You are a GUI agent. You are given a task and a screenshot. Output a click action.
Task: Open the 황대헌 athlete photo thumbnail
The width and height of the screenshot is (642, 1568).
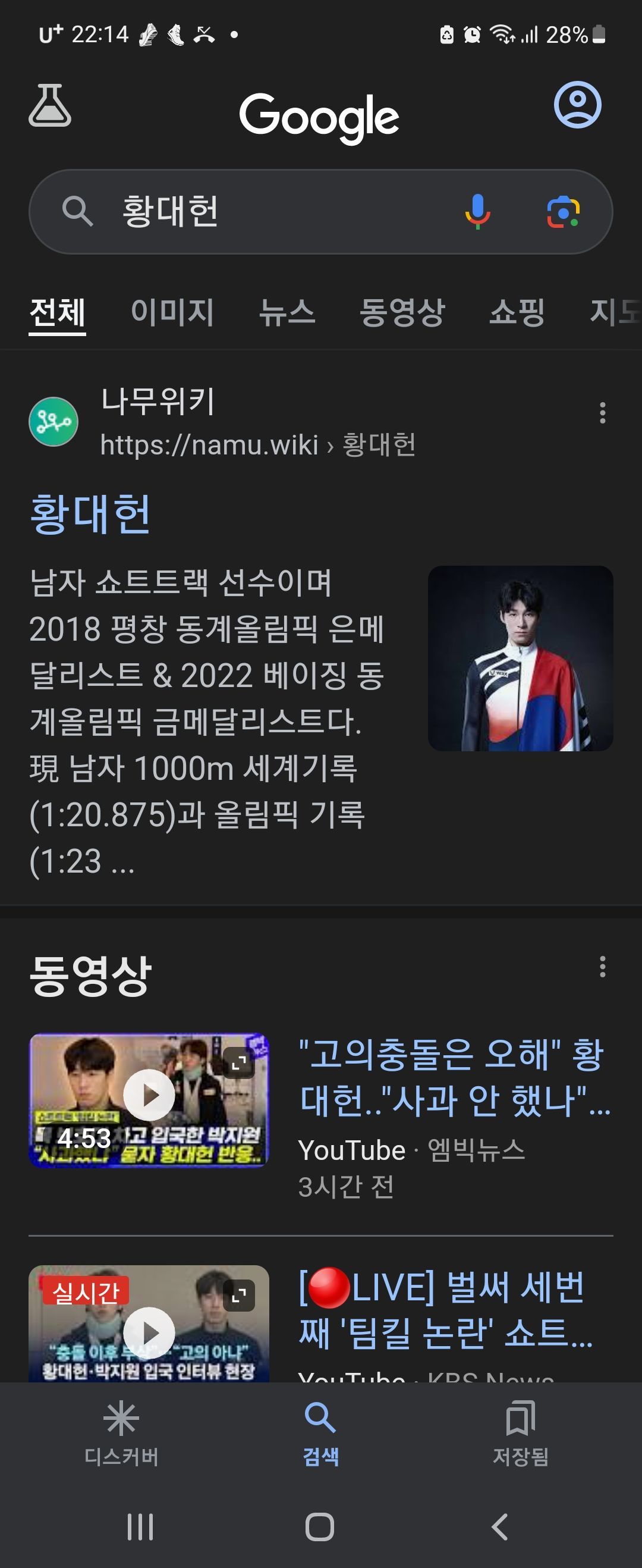(520, 658)
